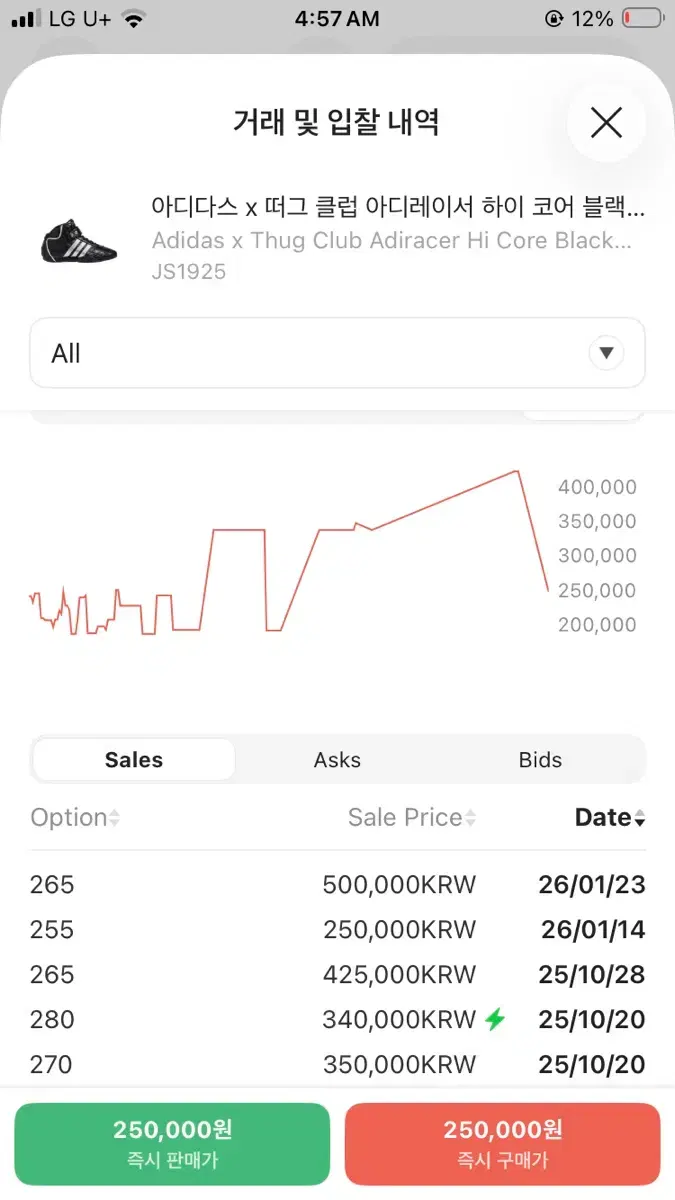The height and width of the screenshot is (1200, 675).
Task: Sort the list by Sale Price
Action: 411,818
